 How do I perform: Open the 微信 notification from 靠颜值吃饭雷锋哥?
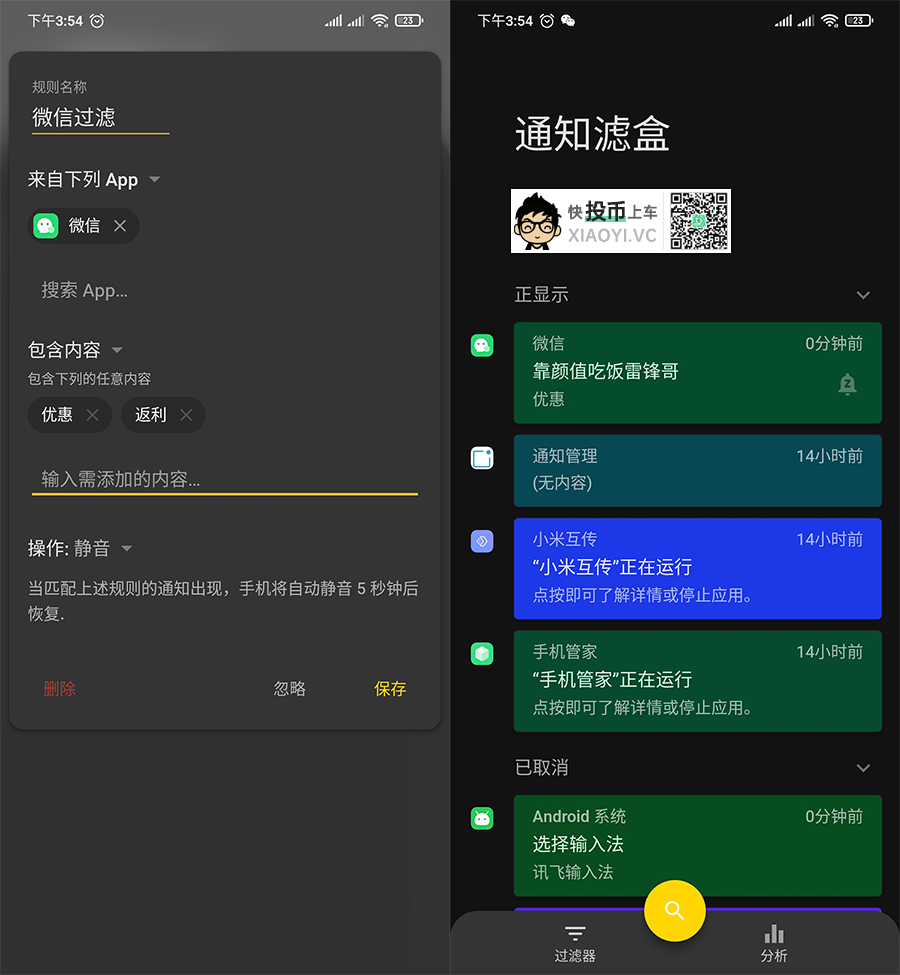697,372
